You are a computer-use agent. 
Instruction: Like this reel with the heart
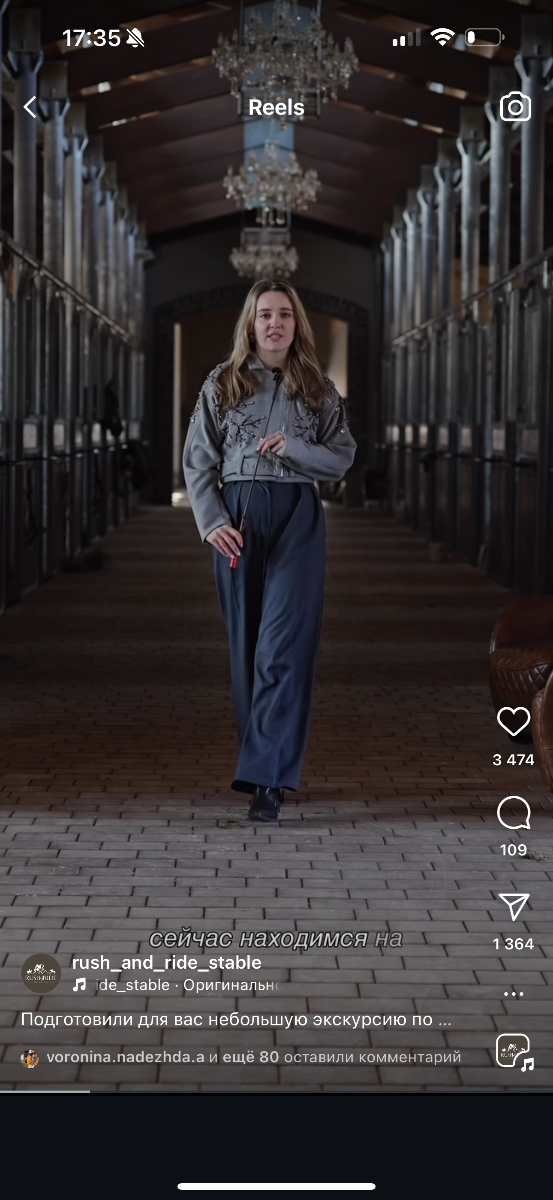click(513, 722)
